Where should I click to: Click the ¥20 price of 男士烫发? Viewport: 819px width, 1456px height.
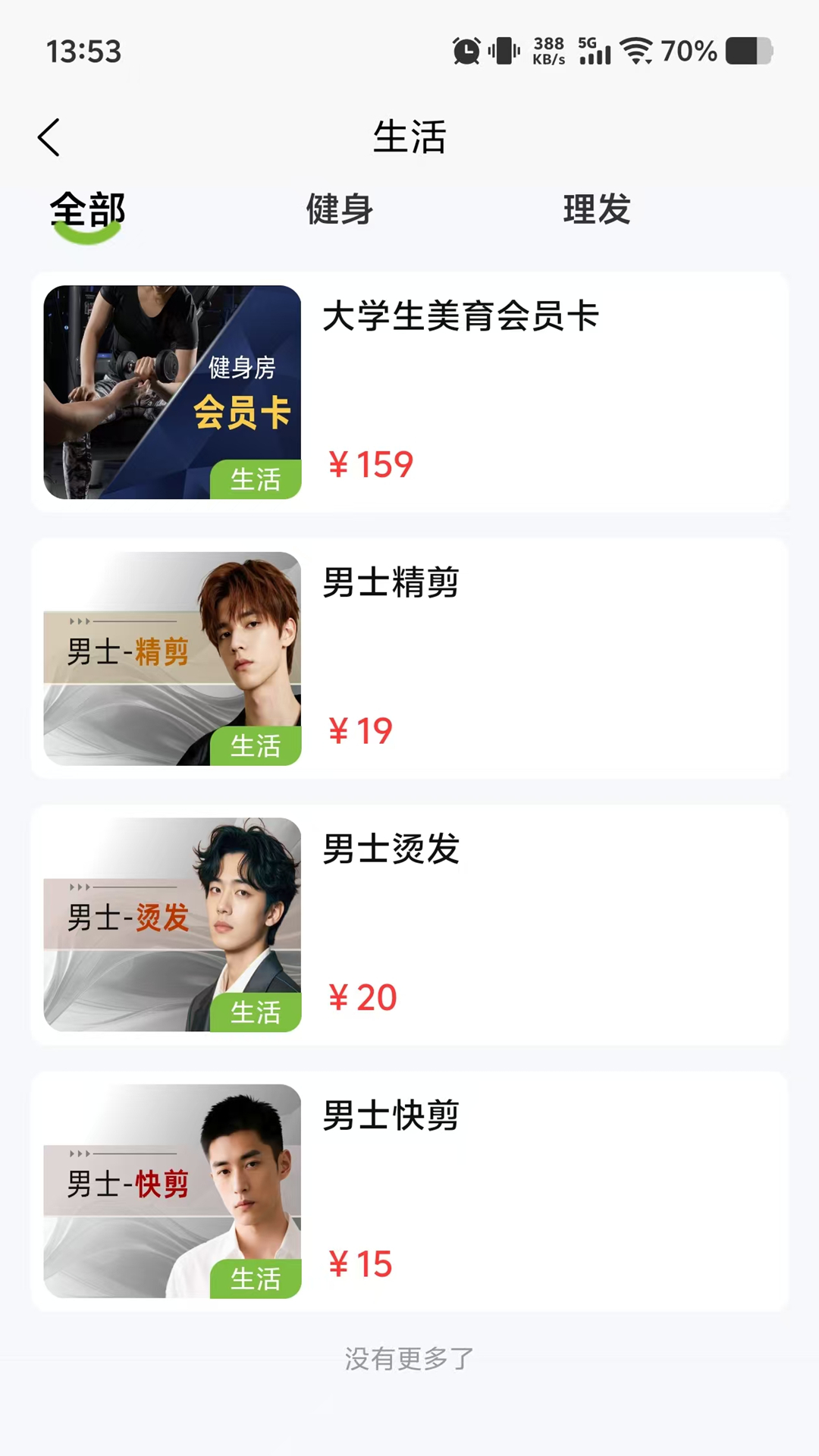[x=364, y=996]
